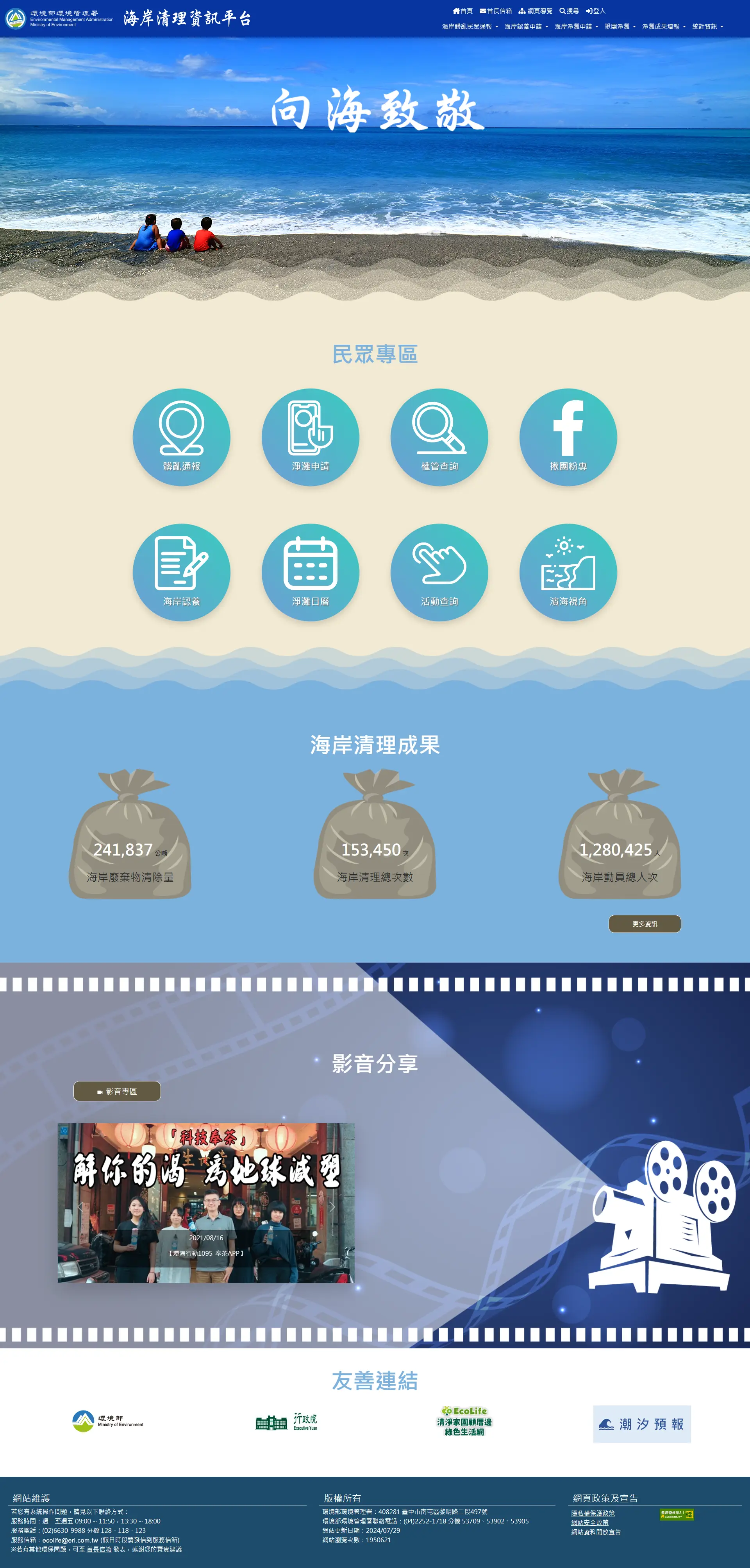Open the 科技奉茶 video thumbnail
The width and height of the screenshot is (750, 1568).
(x=206, y=1203)
